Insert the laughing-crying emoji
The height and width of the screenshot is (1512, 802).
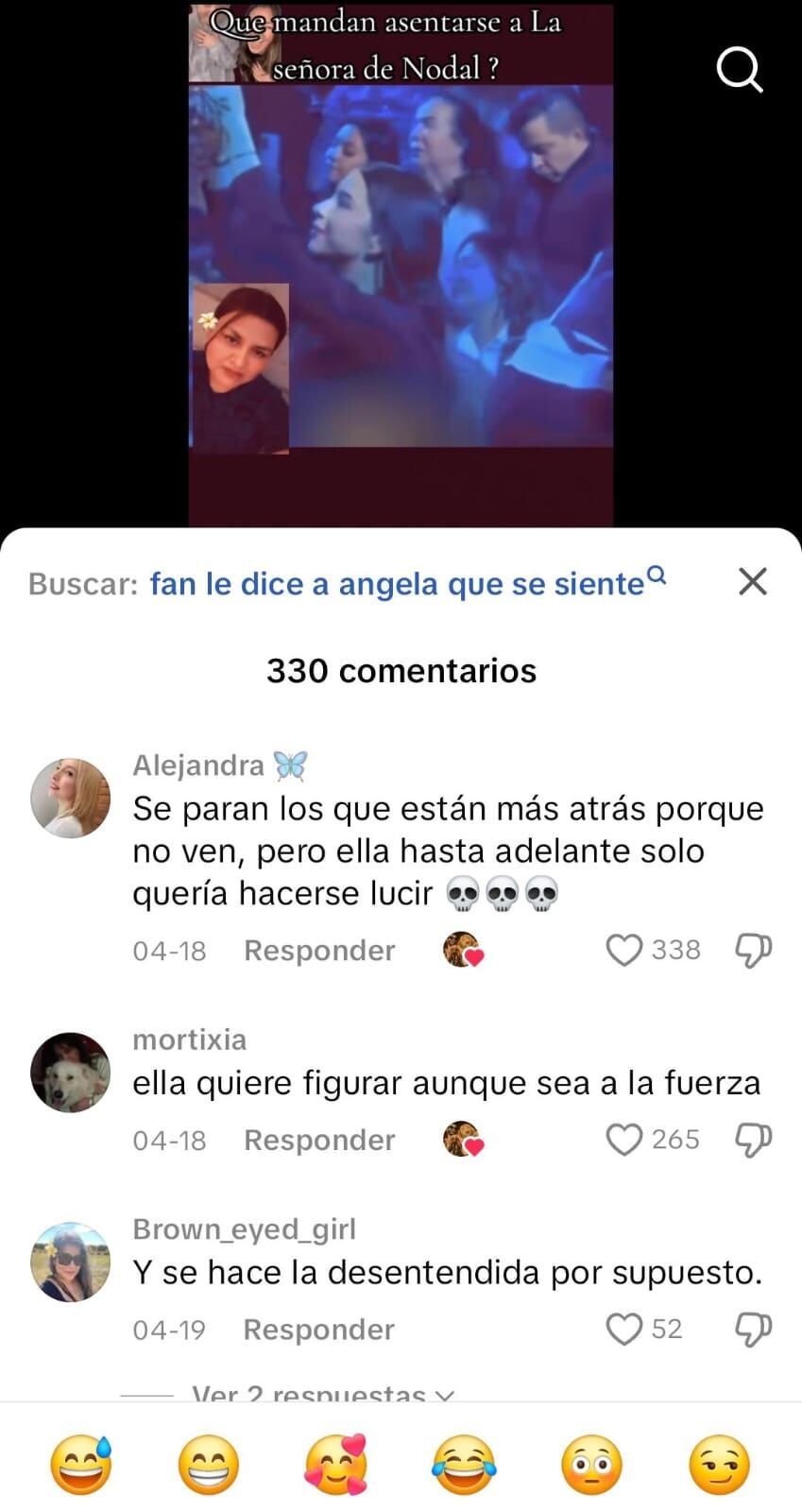tap(464, 1464)
